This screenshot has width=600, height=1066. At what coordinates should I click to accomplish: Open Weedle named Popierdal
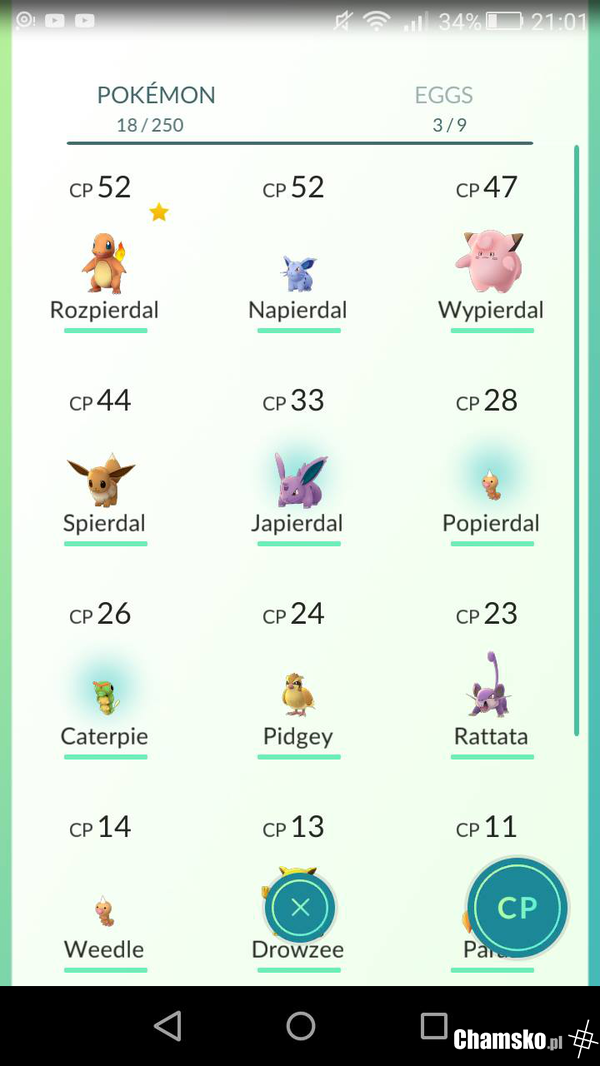[490, 485]
